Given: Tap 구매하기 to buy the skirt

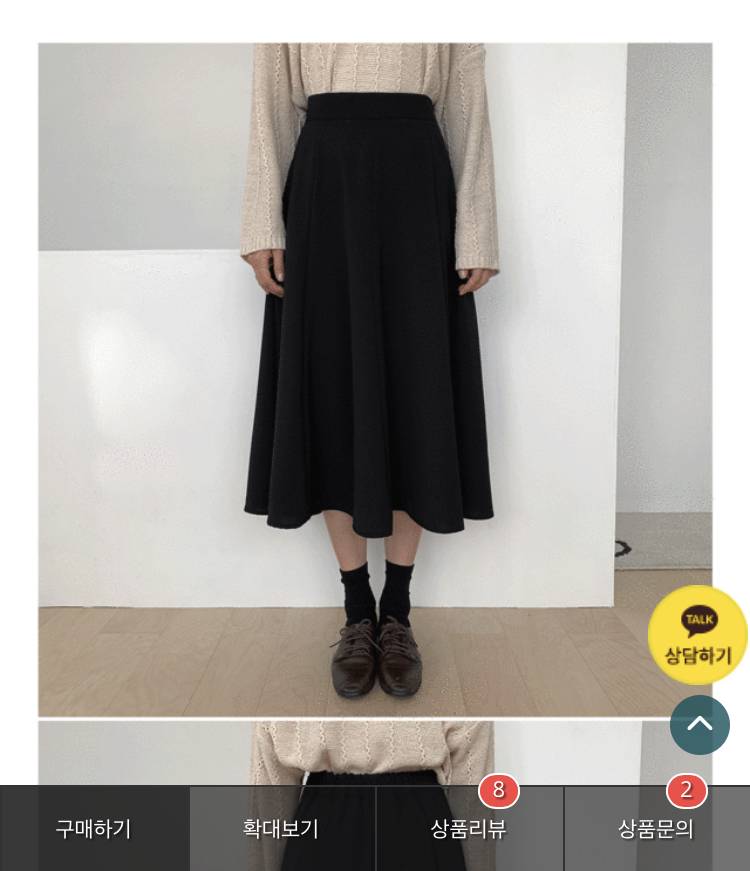Looking at the screenshot, I should click(94, 829).
